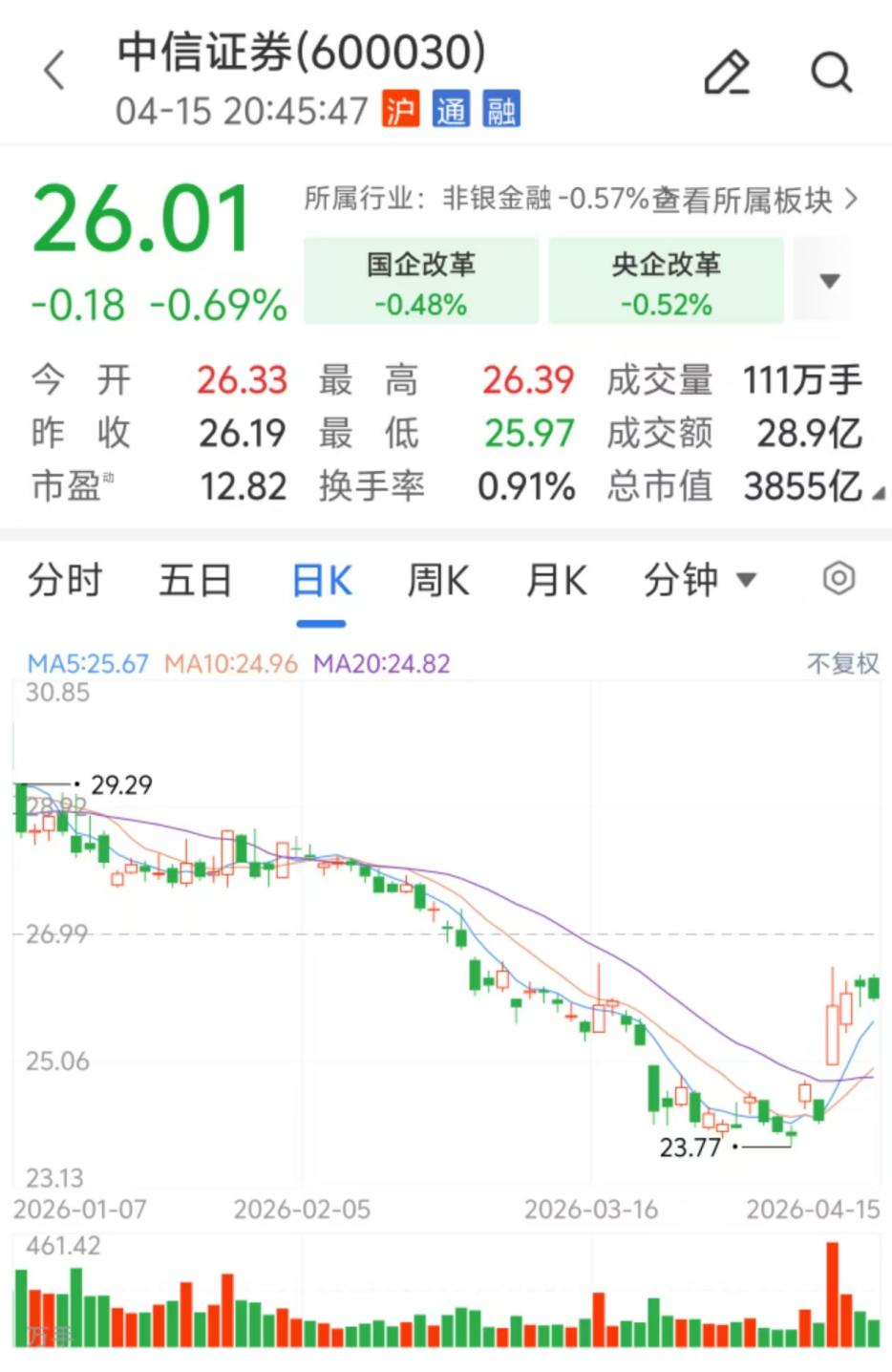The height and width of the screenshot is (1372, 892).
Task: Switch to the 分时 chart tab
Action: click(x=65, y=580)
